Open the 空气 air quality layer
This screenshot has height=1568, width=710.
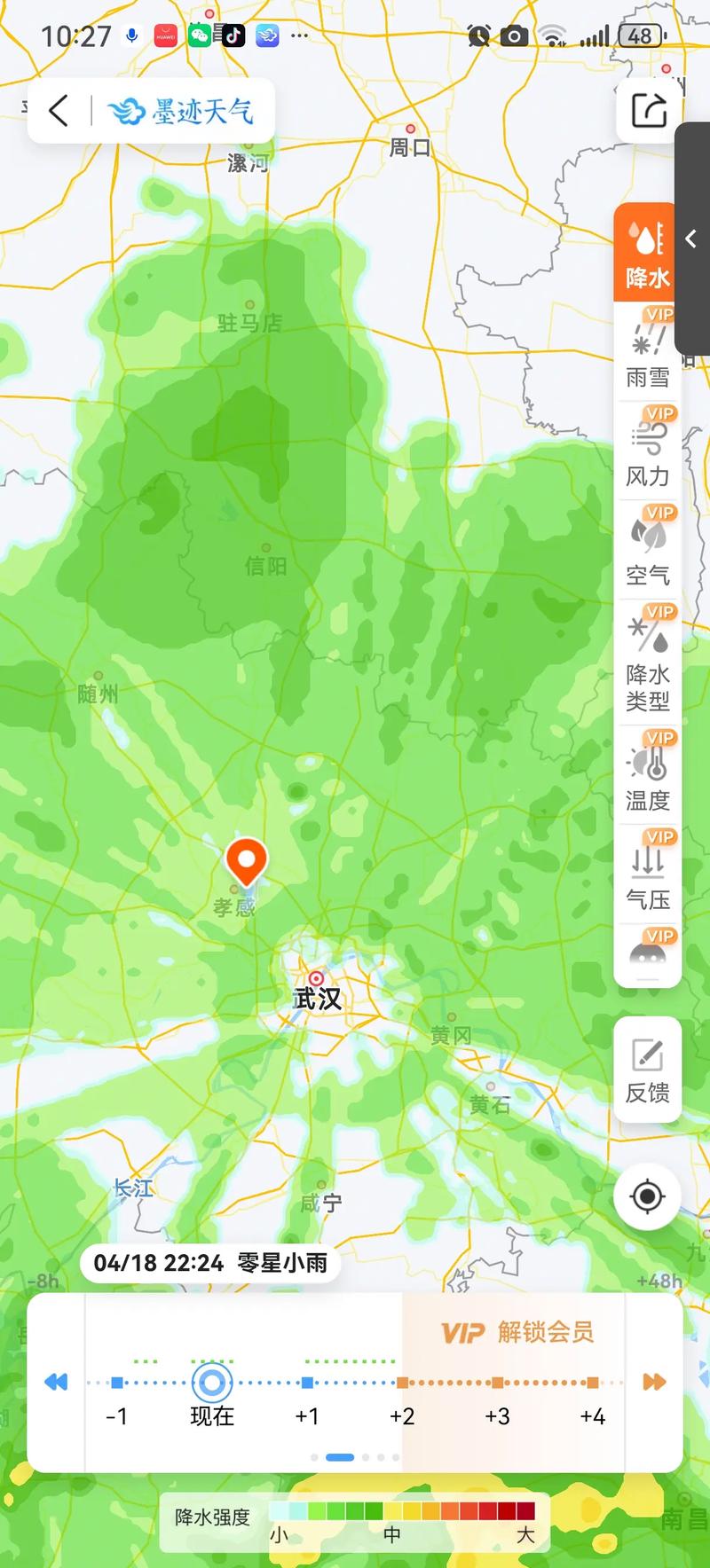click(646, 550)
